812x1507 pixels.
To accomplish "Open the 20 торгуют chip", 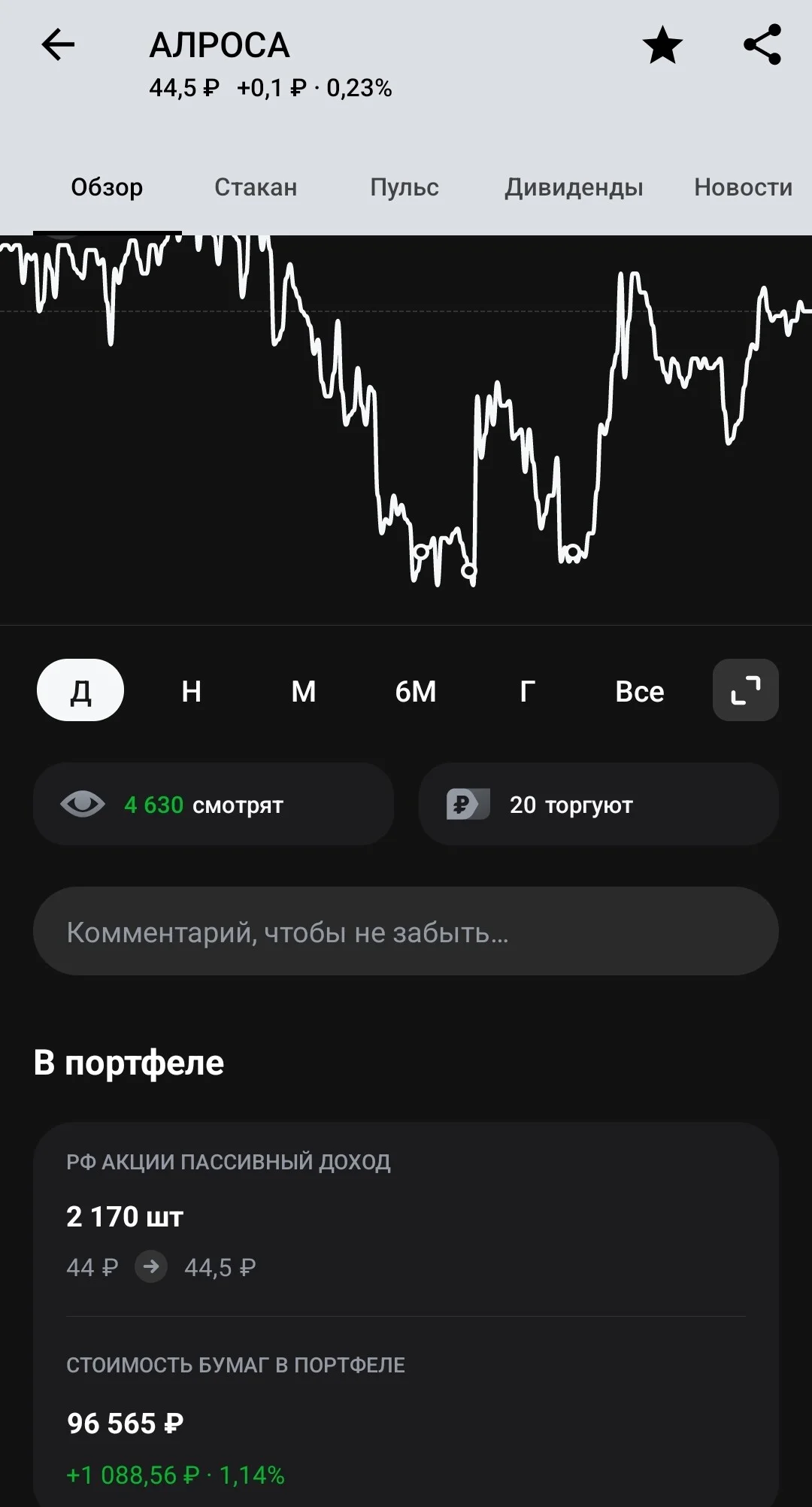I will tap(598, 804).
